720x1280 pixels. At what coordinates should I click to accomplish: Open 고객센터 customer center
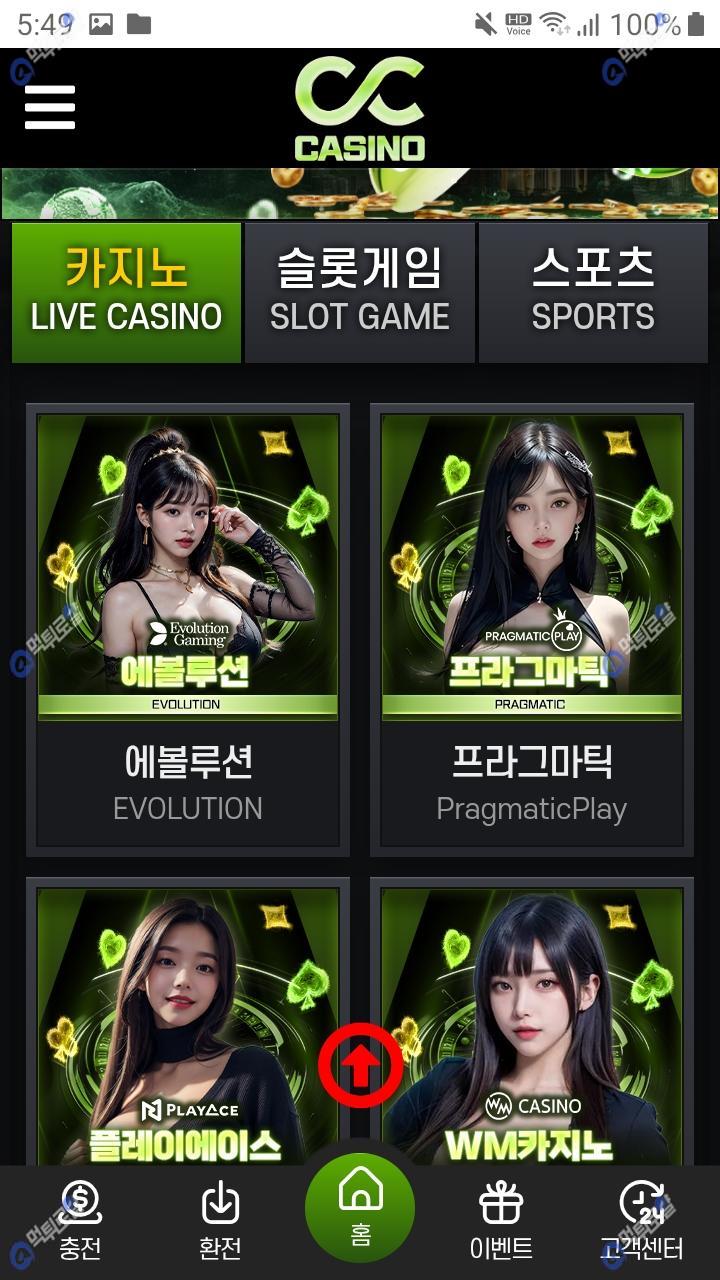641,1222
